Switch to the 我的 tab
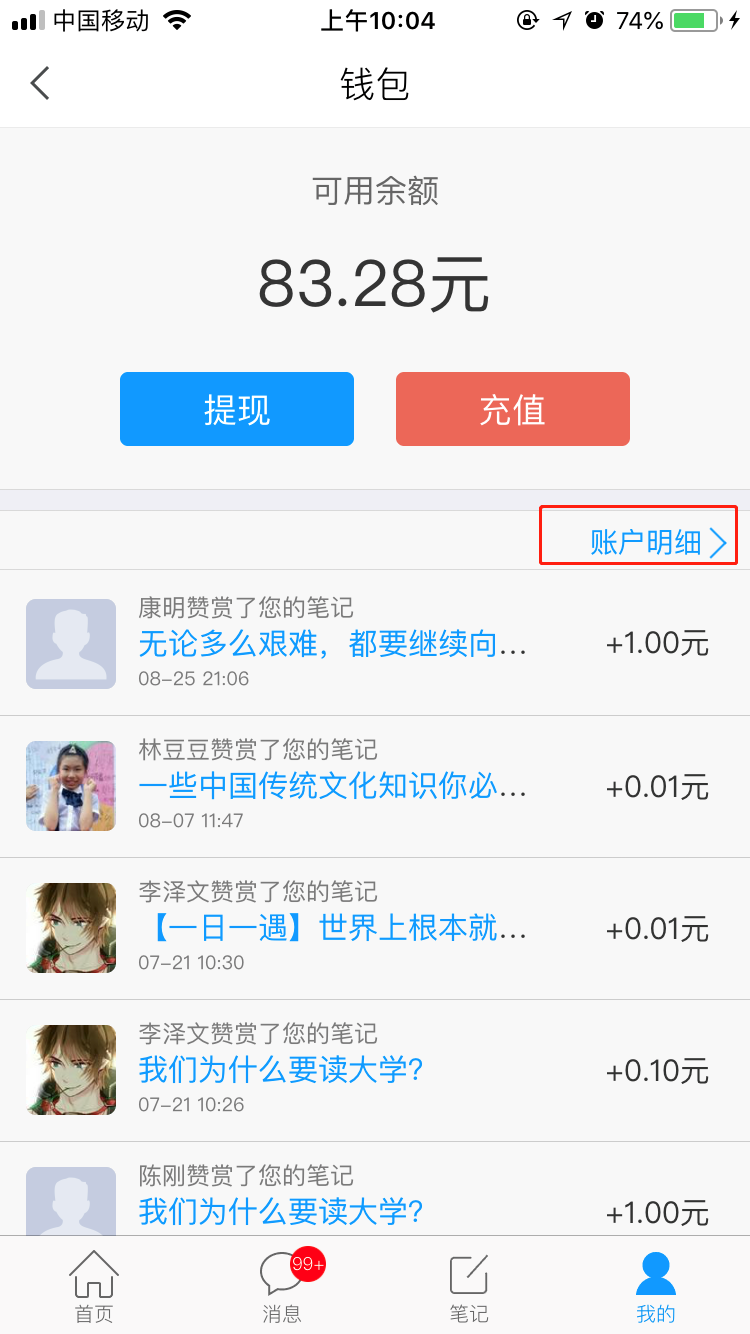 (x=656, y=1287)
